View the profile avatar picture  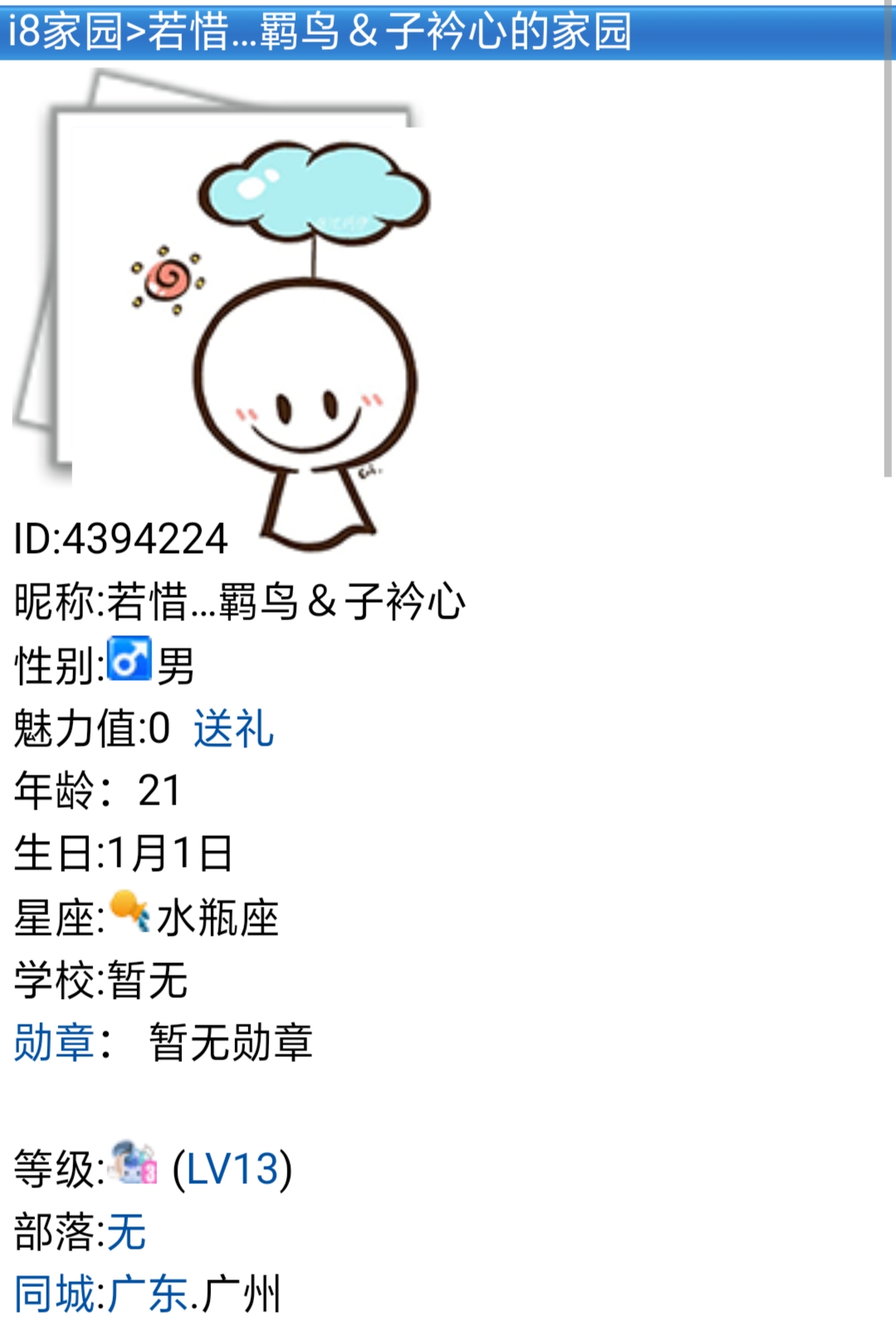click(249, 316)
